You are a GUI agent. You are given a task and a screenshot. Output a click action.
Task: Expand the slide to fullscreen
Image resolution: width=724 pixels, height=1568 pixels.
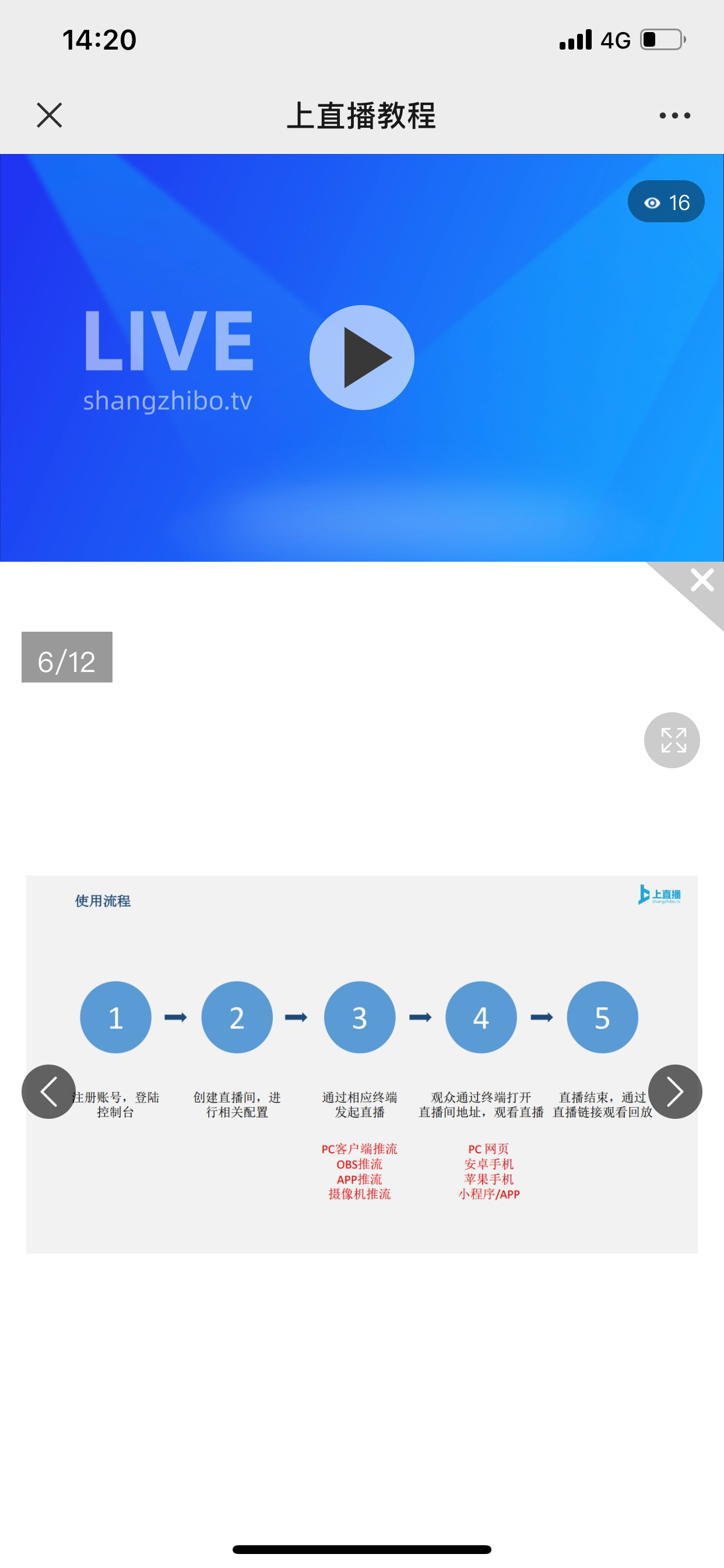(672, 740)
